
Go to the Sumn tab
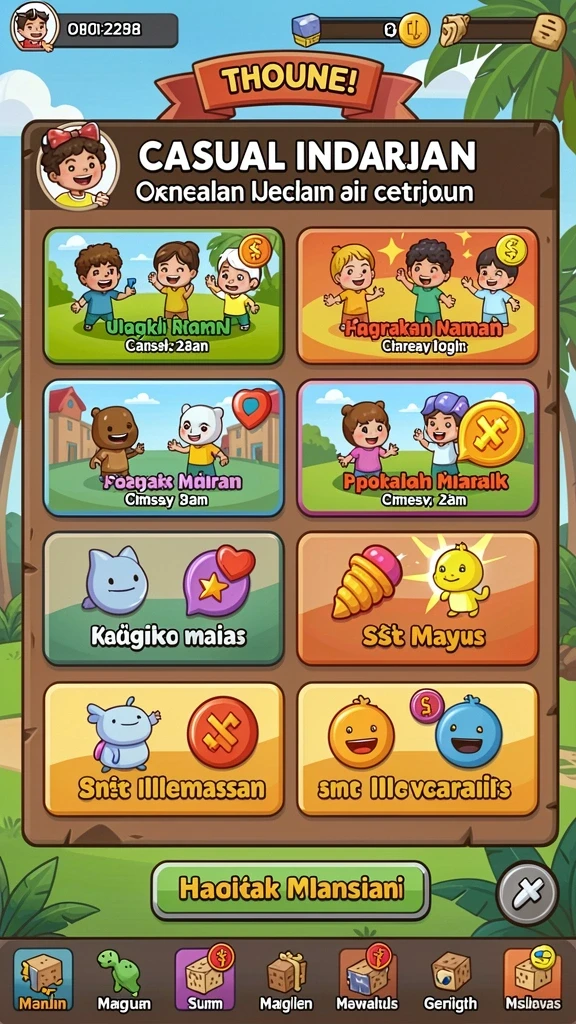204,980
